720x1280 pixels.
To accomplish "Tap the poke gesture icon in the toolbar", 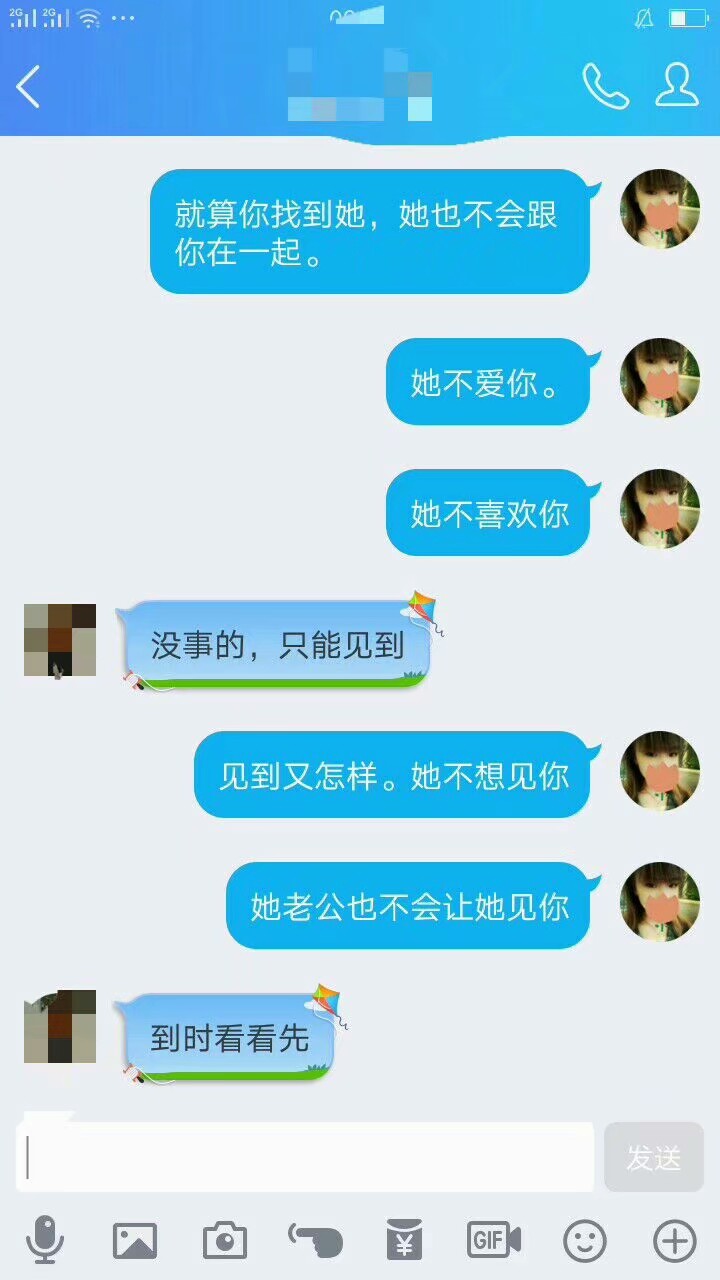I will [x=313, y=1240].
